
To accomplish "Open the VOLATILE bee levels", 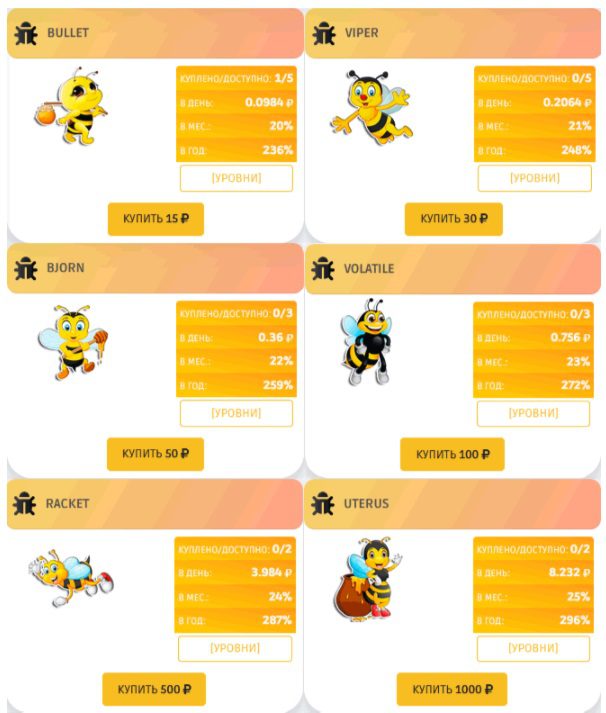I will [534, 413].
